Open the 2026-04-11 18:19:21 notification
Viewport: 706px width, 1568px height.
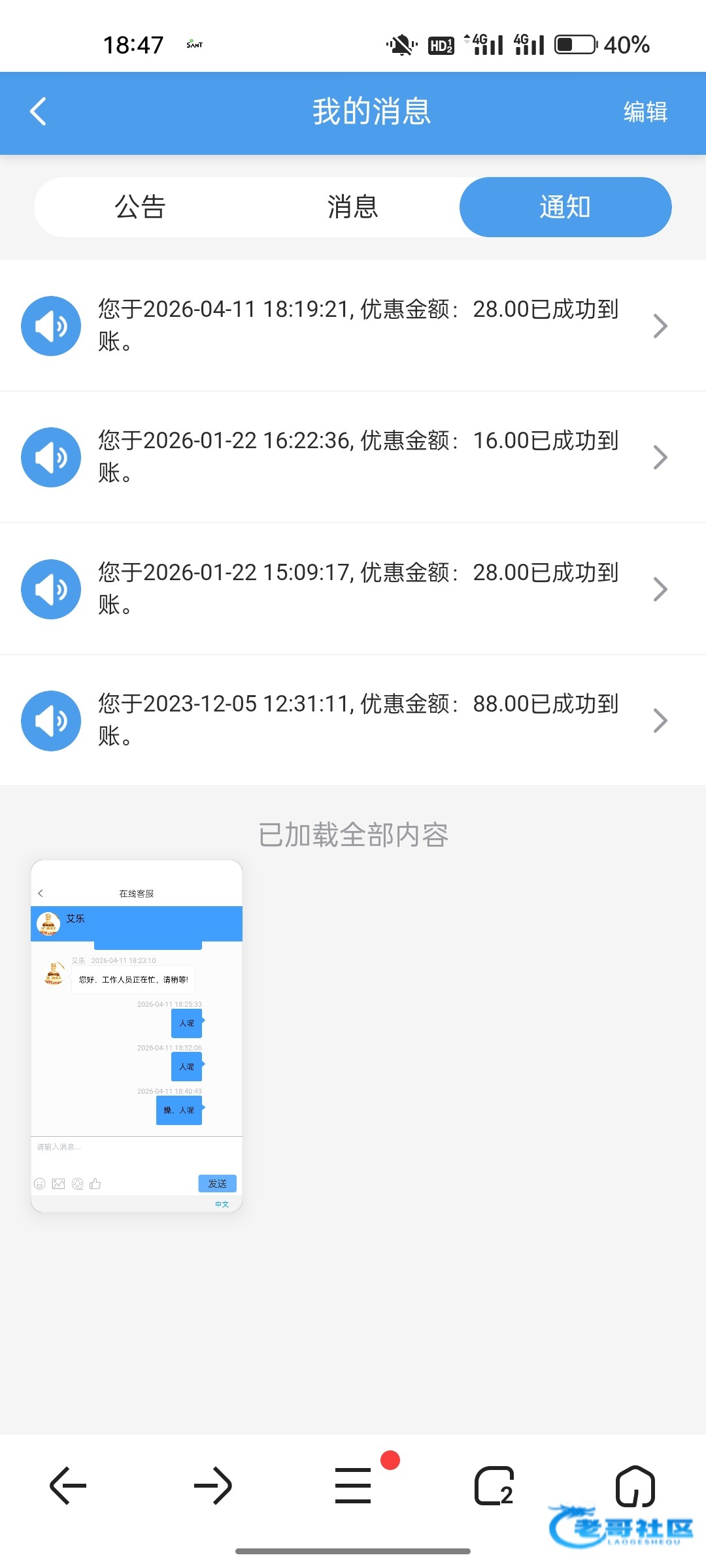click(353, 325)
